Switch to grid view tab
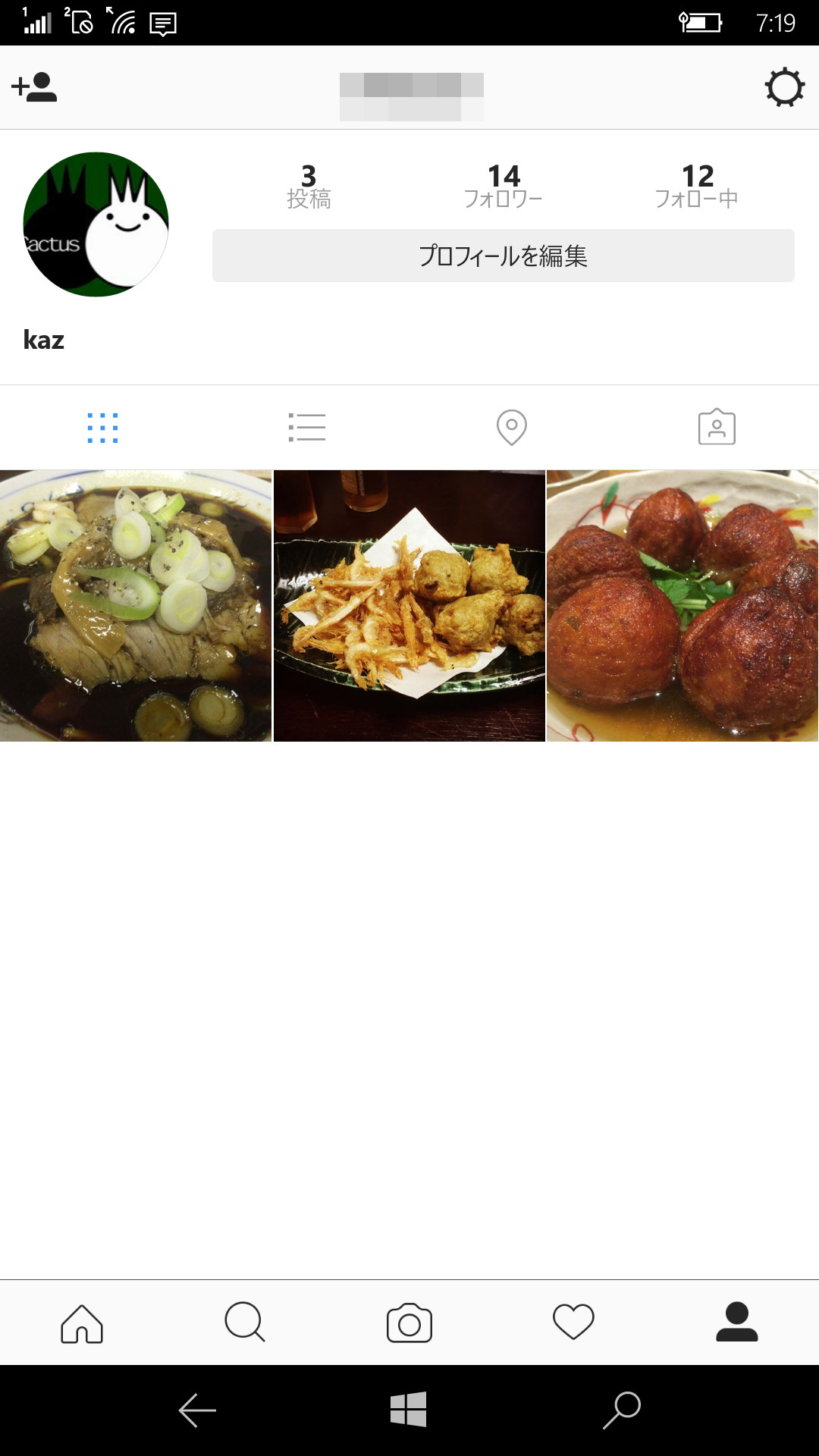819x1456 pixels. [102, 428]
